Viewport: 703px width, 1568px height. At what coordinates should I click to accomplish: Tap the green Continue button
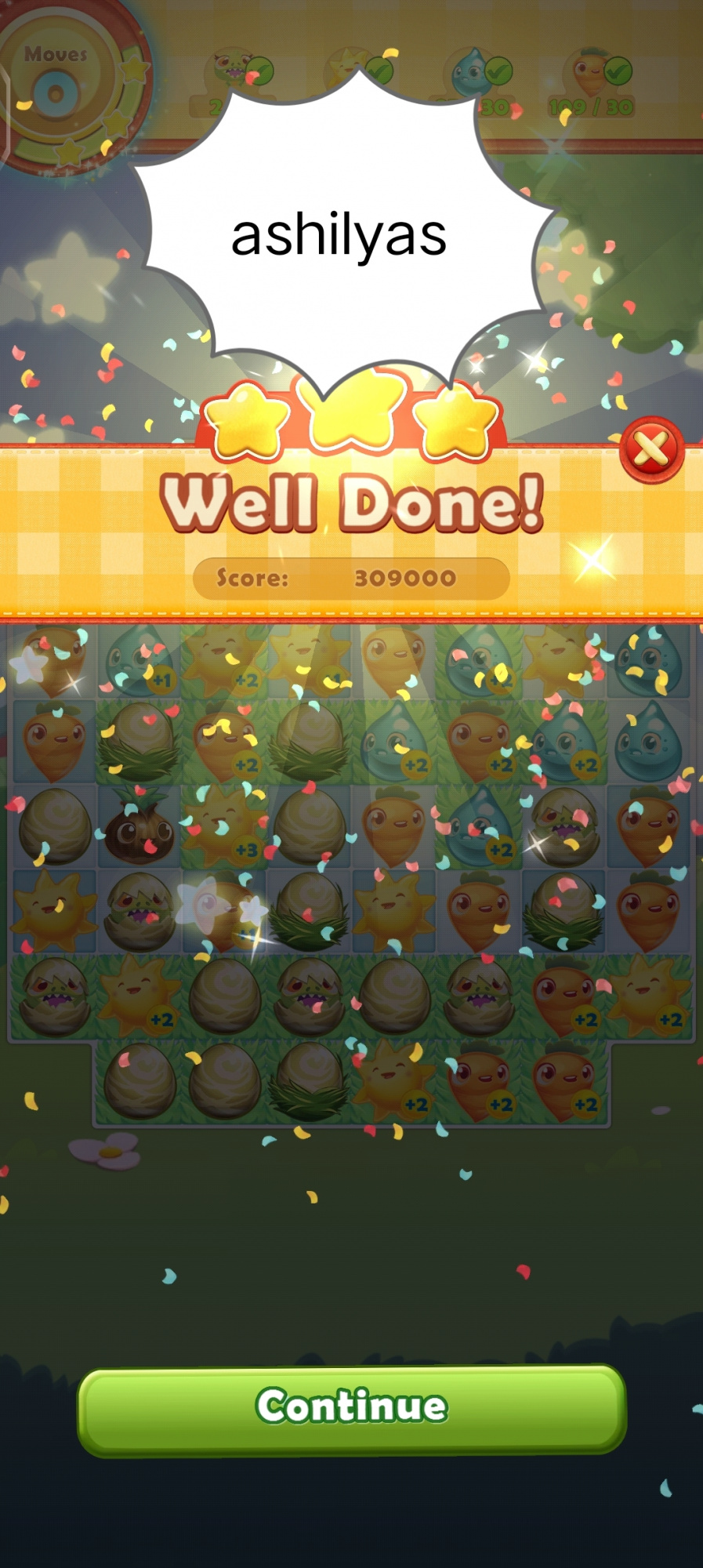pyautogui.click(x=351, y=1408)
